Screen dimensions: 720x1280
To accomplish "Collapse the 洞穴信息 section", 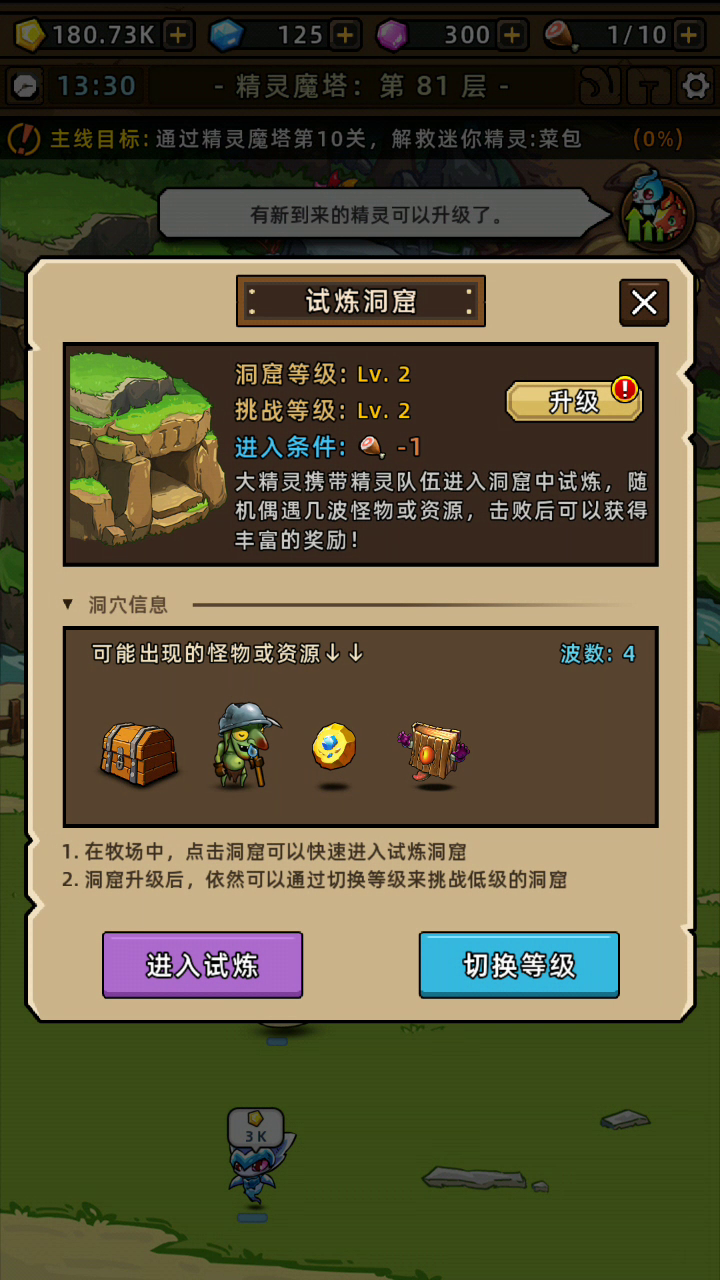I will (114, 604).
